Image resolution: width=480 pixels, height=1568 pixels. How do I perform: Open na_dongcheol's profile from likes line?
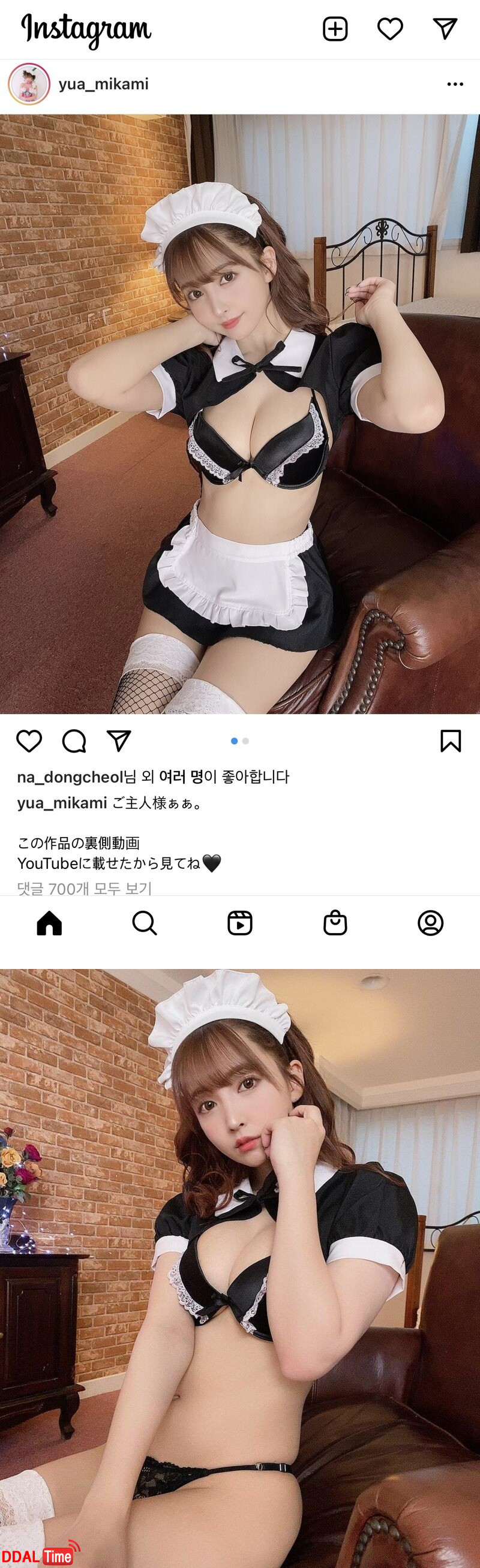[70, 777]
